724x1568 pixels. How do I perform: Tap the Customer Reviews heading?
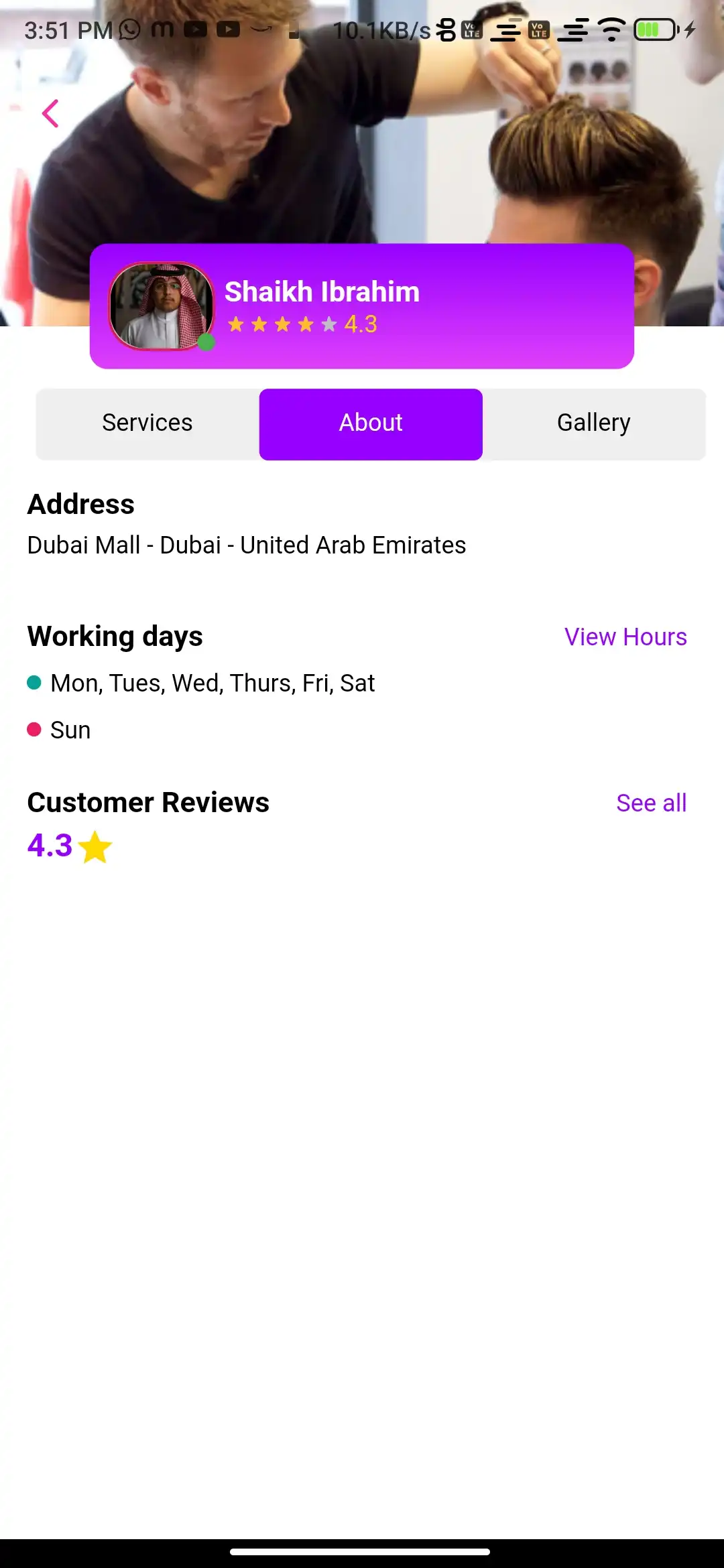pyautogui.click(x=148, y=802)
